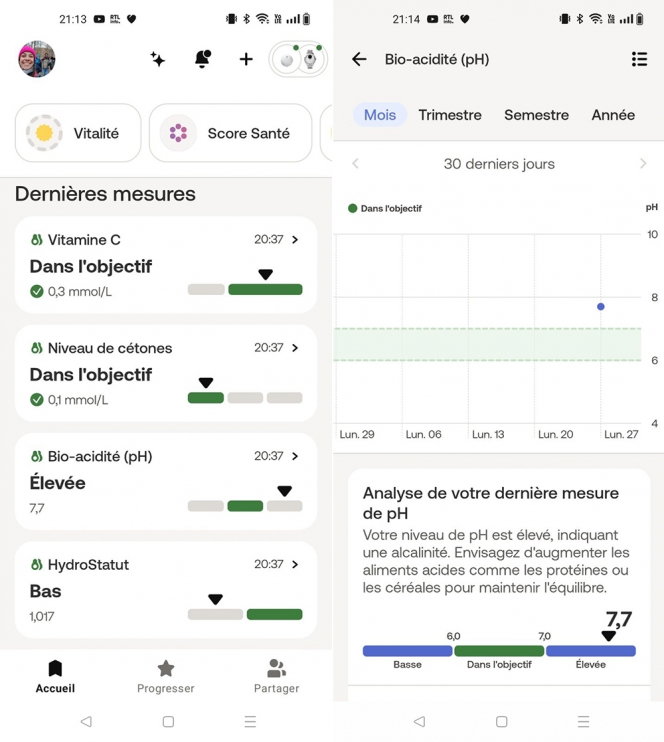The width and height of the screenshot is (664, 742).
Task: Go back from Bio-acidité (pH) screen
Action: coord(359,60)
